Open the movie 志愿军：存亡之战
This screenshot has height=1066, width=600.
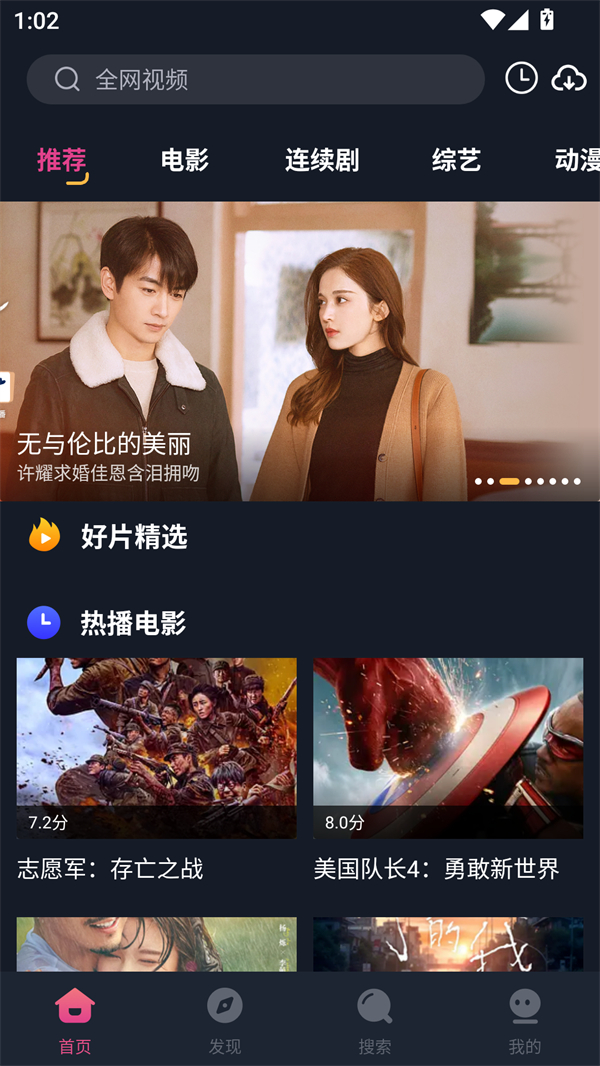(156, 748)
